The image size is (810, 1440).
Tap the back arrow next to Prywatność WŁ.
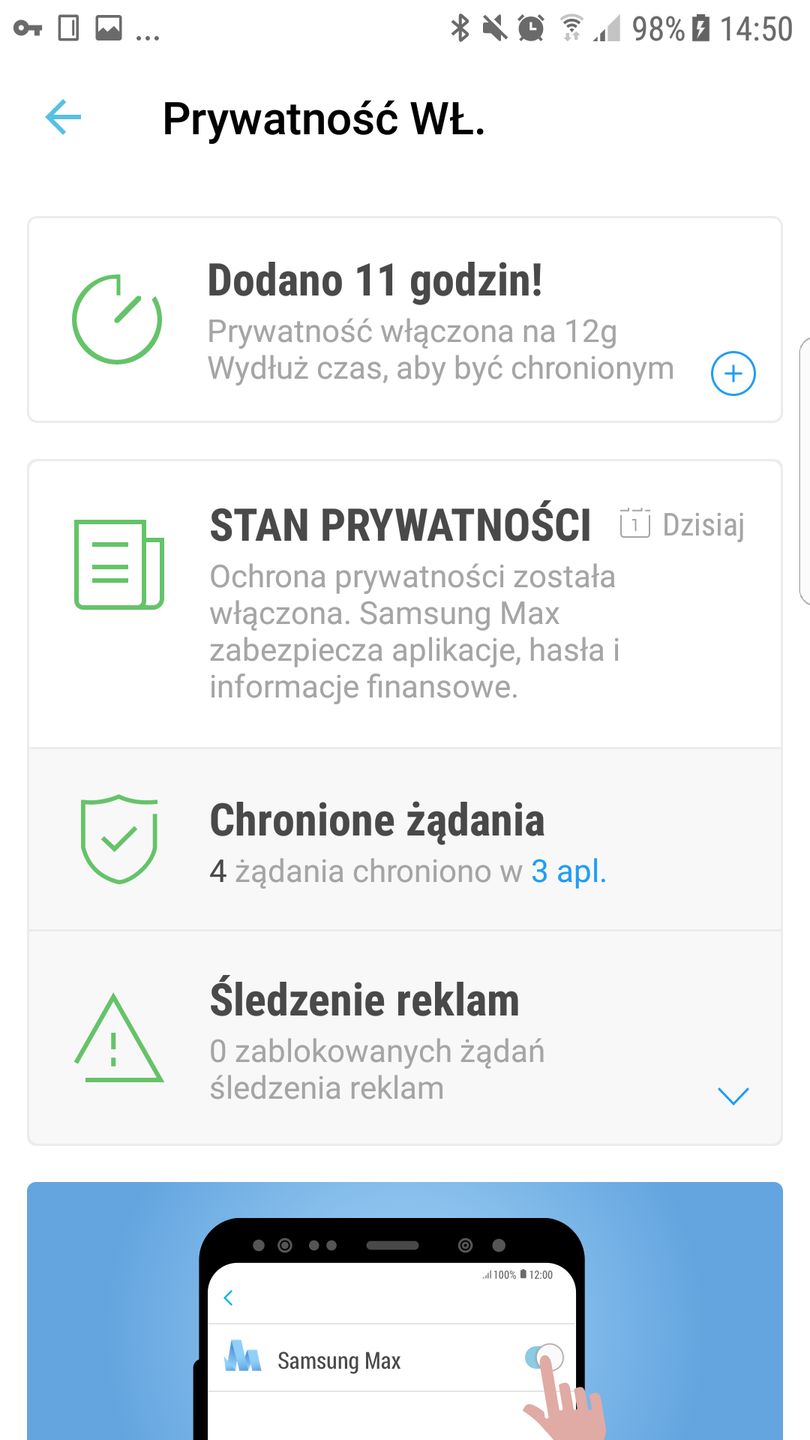coord(63,117)
